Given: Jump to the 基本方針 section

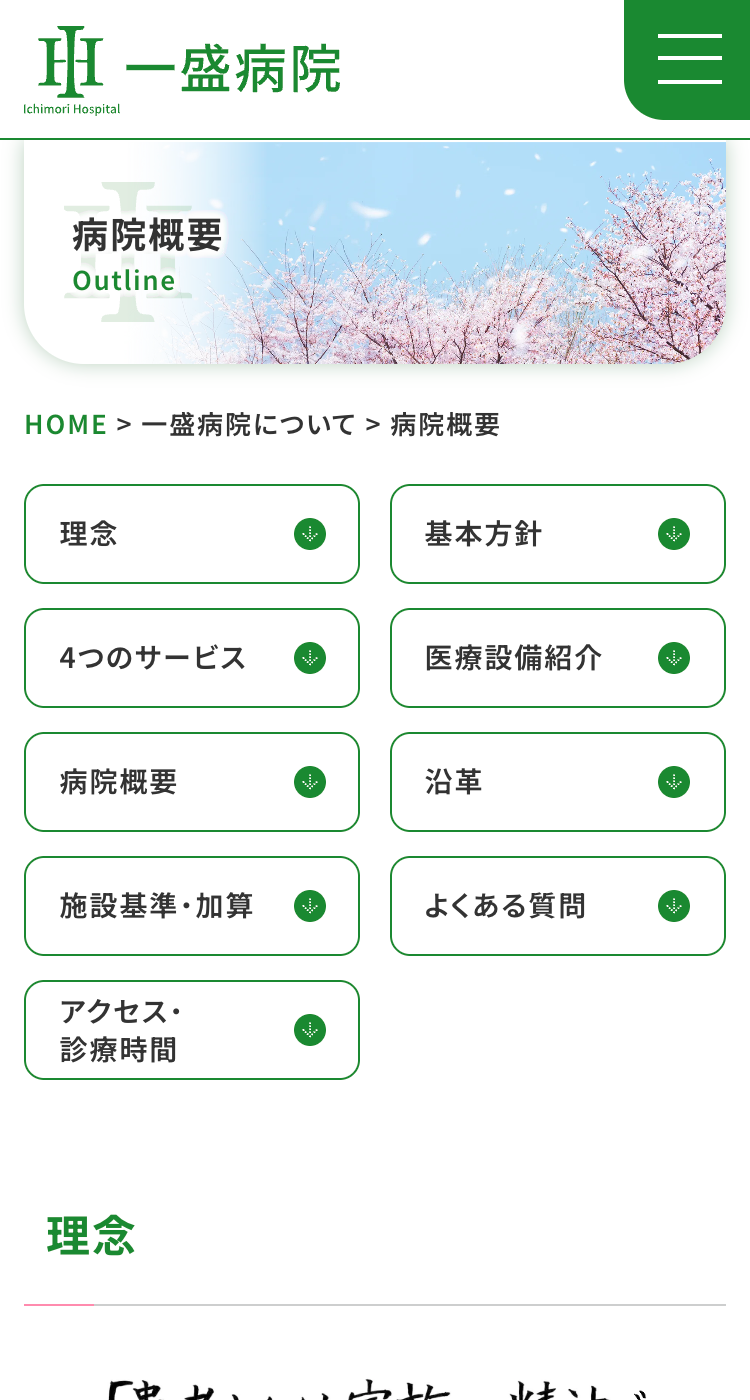Looking at the screenshot, I should (557, 534).
